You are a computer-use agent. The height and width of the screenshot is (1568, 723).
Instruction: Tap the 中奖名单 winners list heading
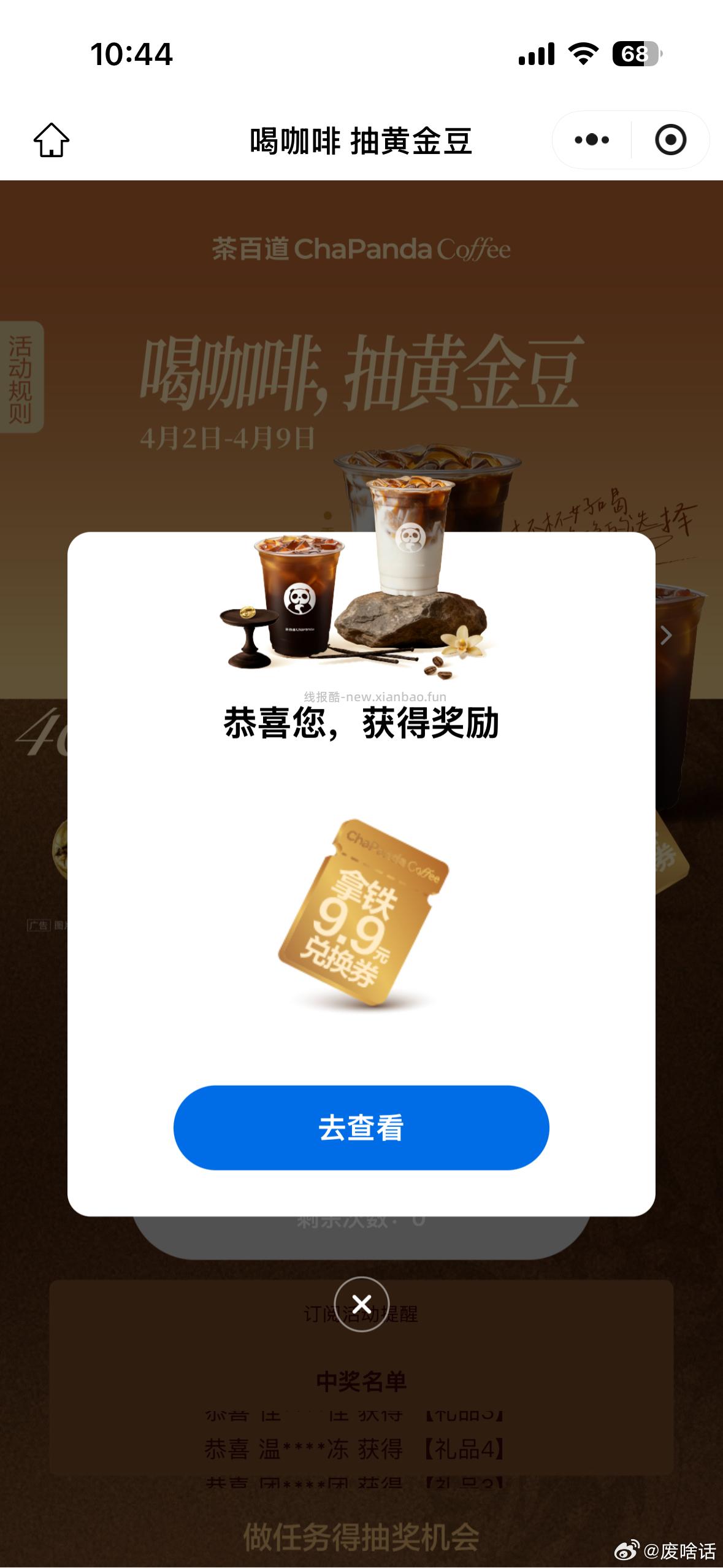[362, 1379]
